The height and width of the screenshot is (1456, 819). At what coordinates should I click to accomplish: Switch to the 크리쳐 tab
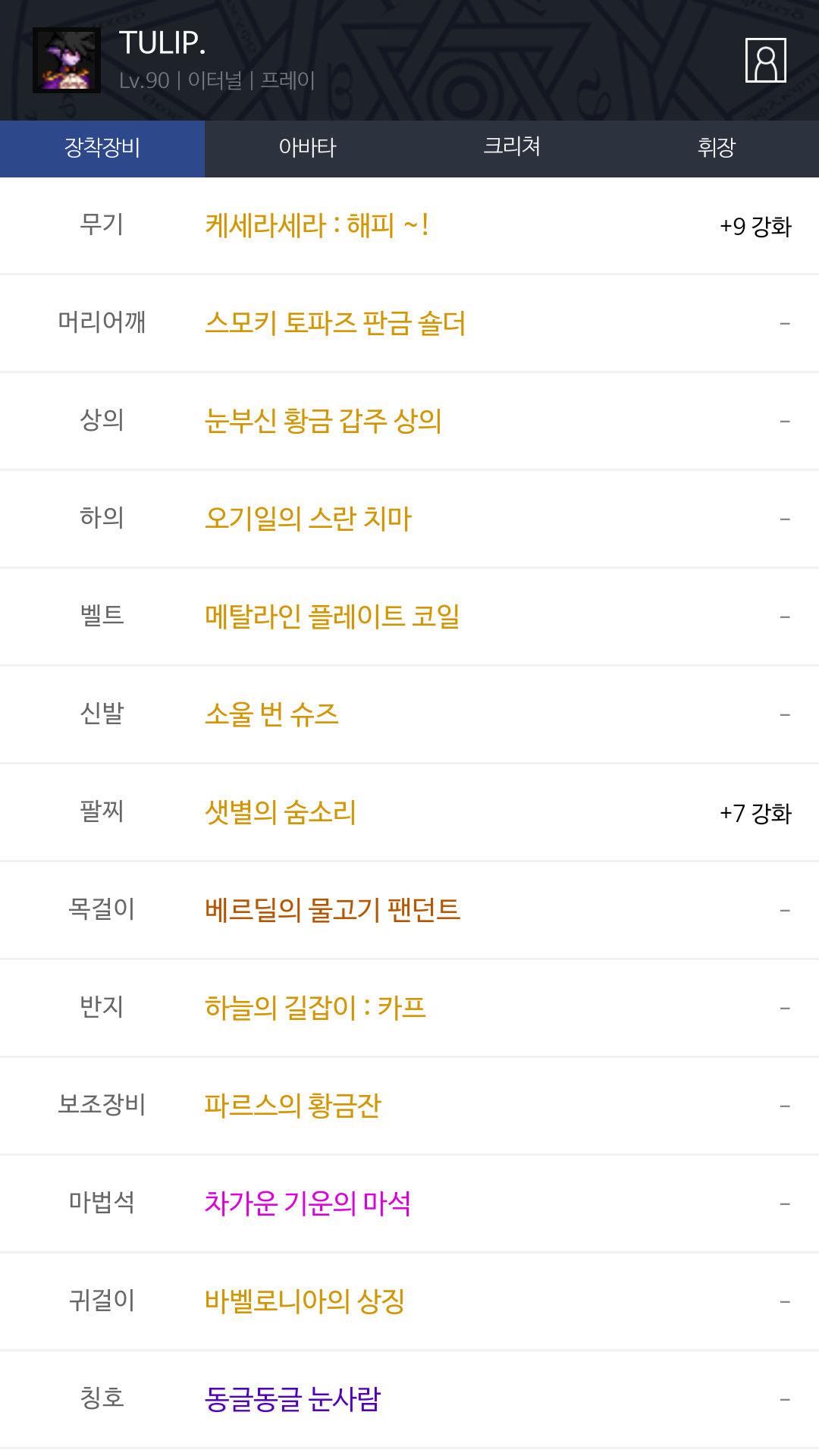512,149
